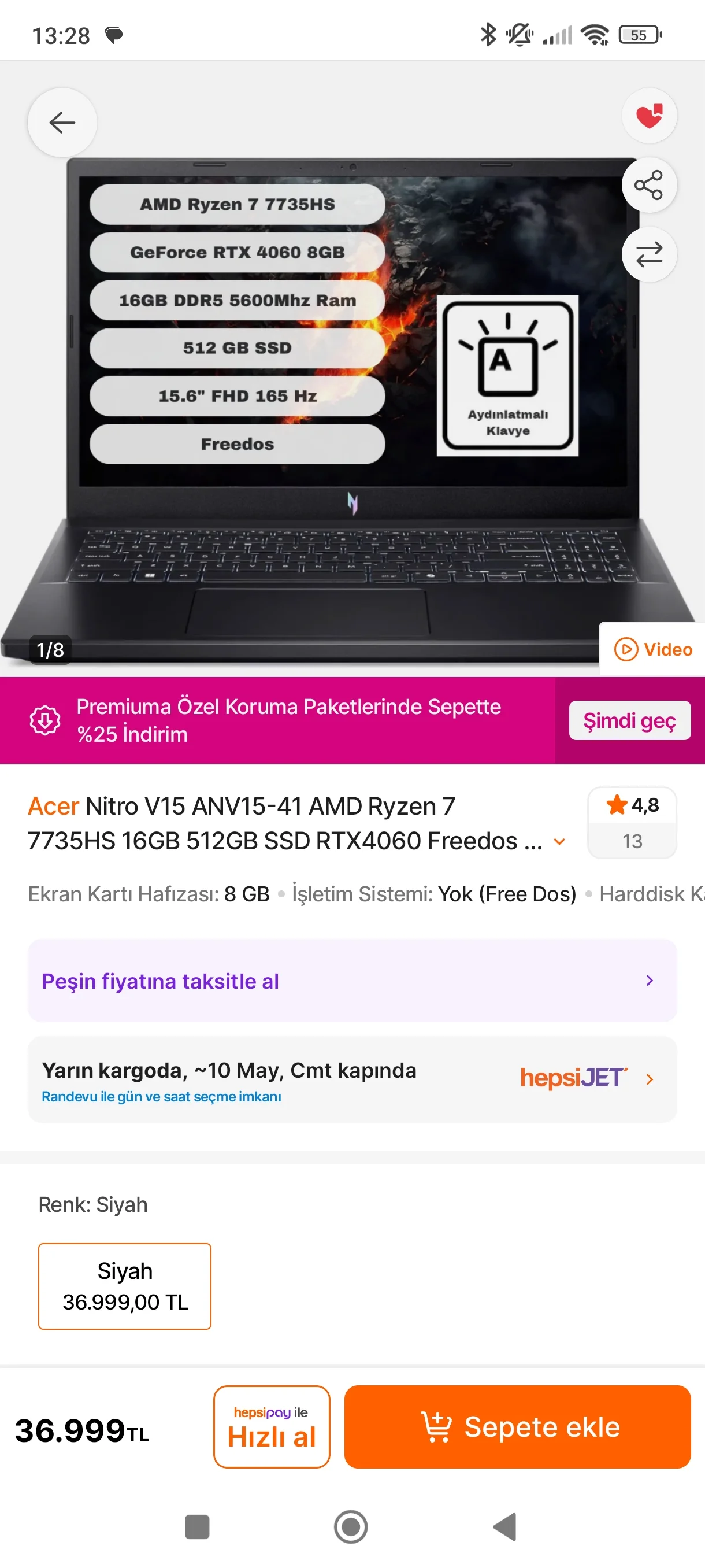The width and height of the screenshot is (705, 1568).
Task: Buy quickly with Hızlı al
Action: (x=271, y=1427)
